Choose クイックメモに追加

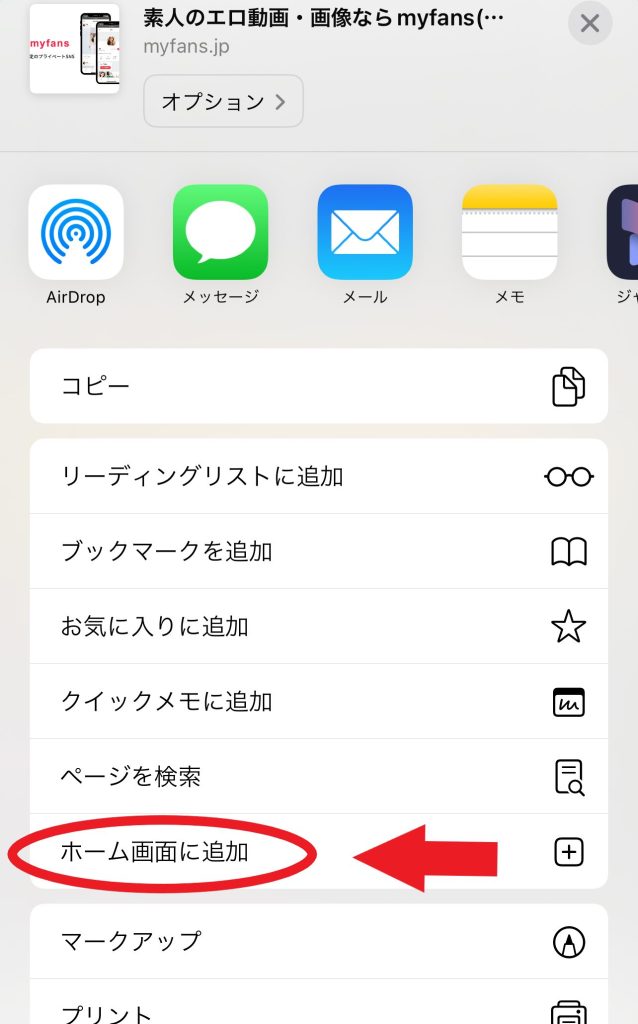(x=318, y=701)
